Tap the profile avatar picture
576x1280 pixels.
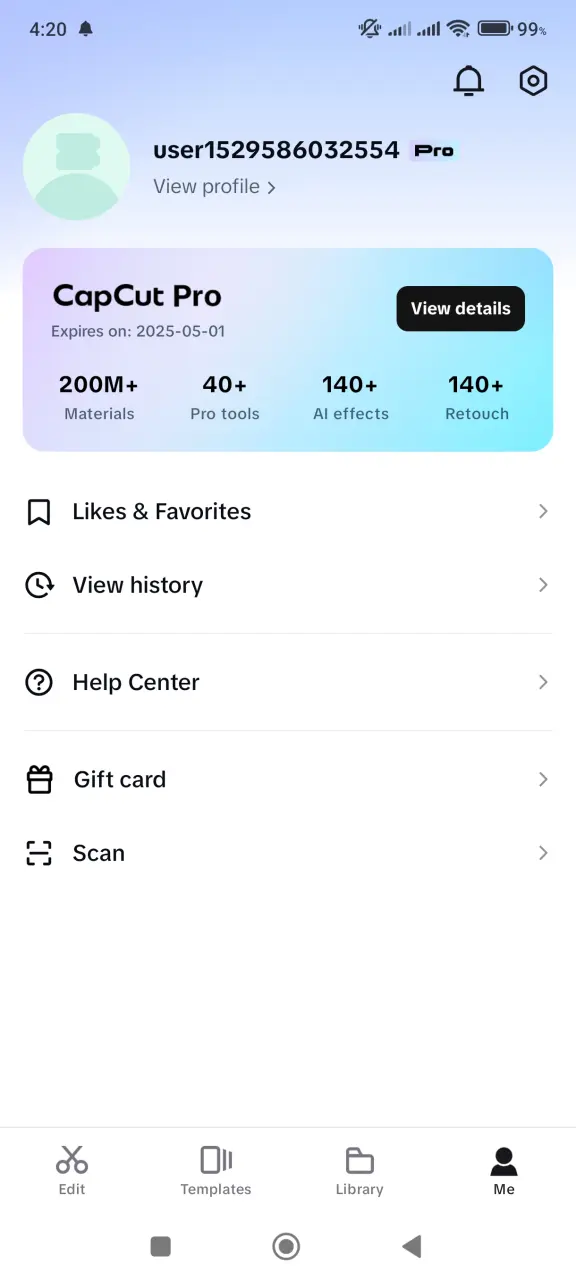[76, 166]
